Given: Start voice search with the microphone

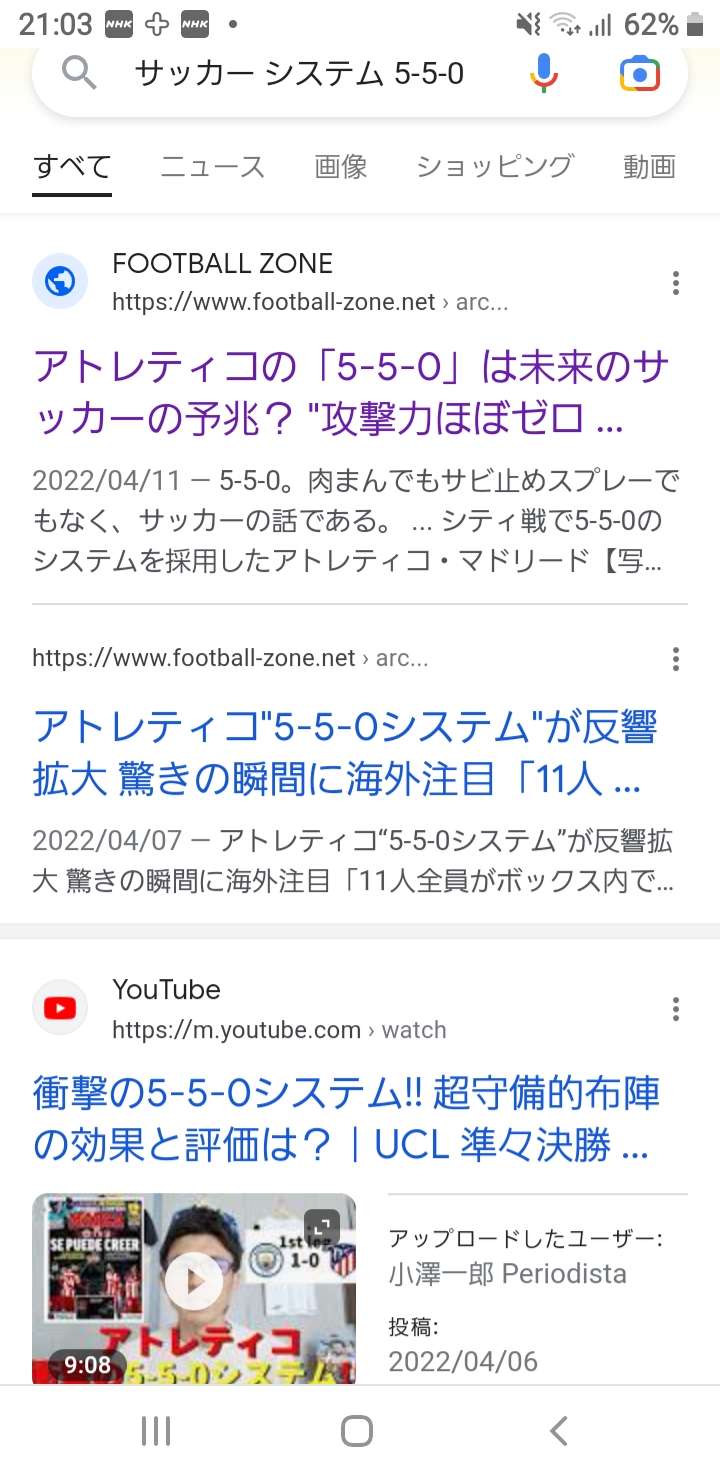Looking at the screenshot, I should pyautogui.click(x=544, y=73).
